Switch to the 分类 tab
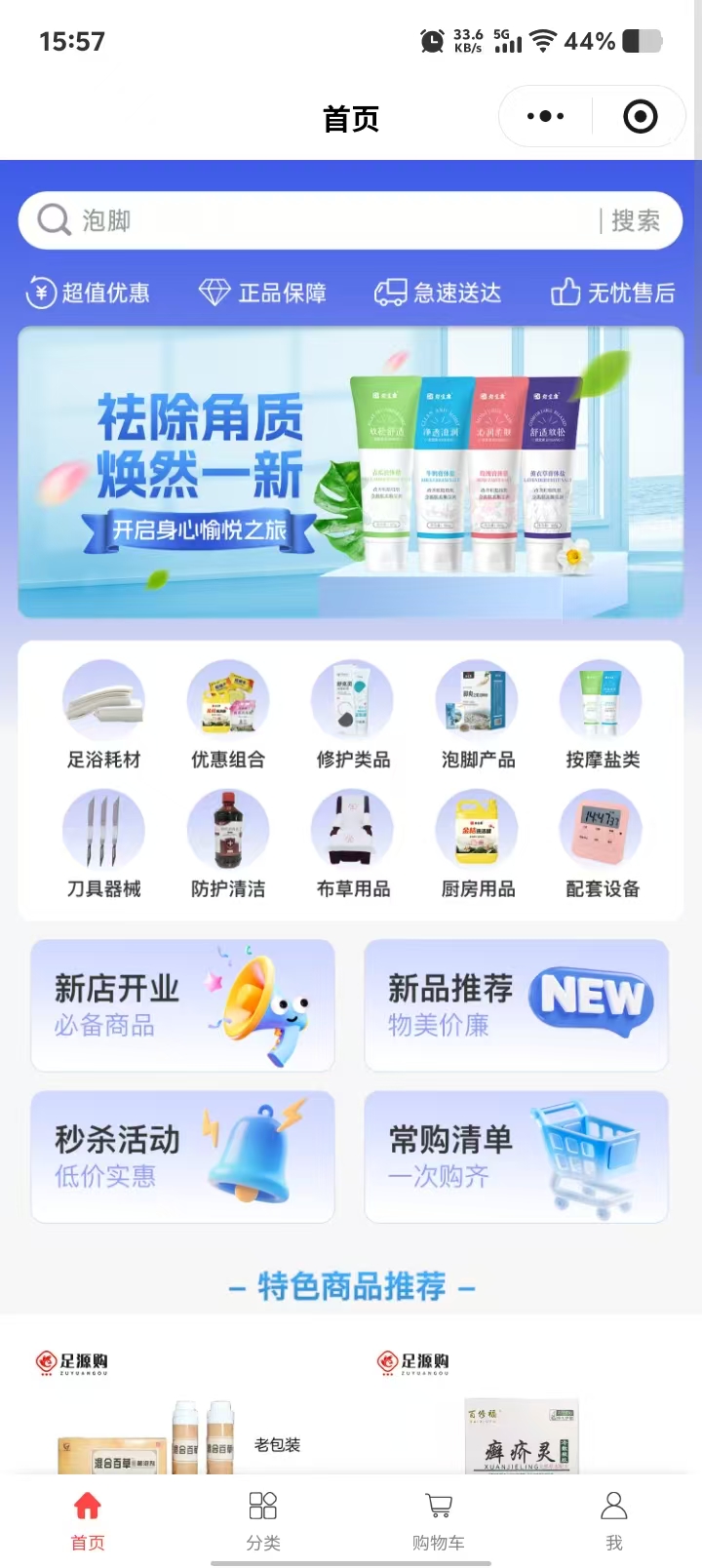 [x=263, y=1519]
